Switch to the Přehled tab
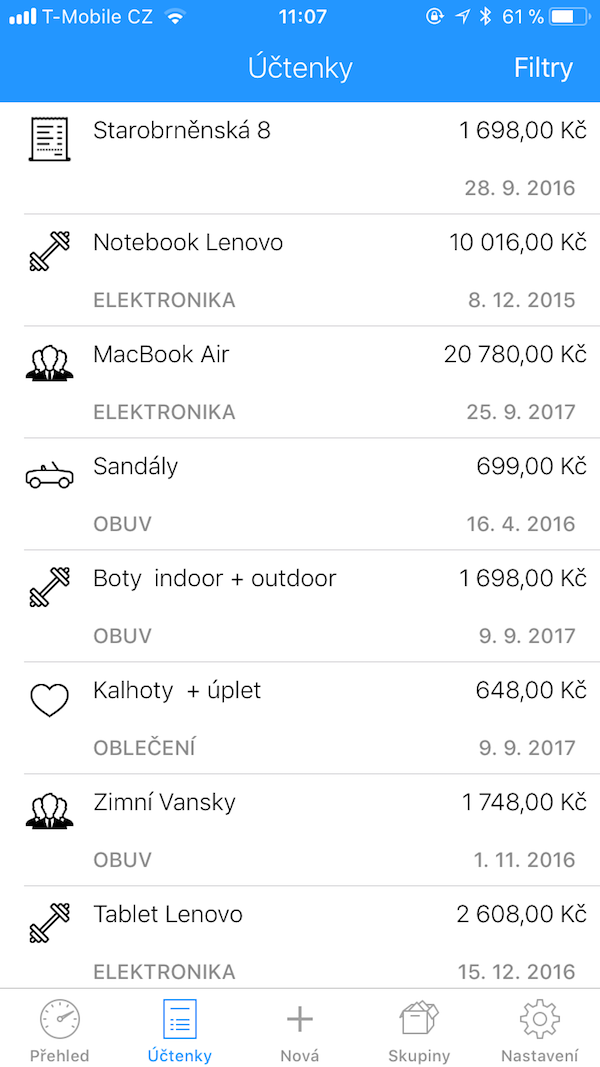600x1067 pixels. (59, 1030)
